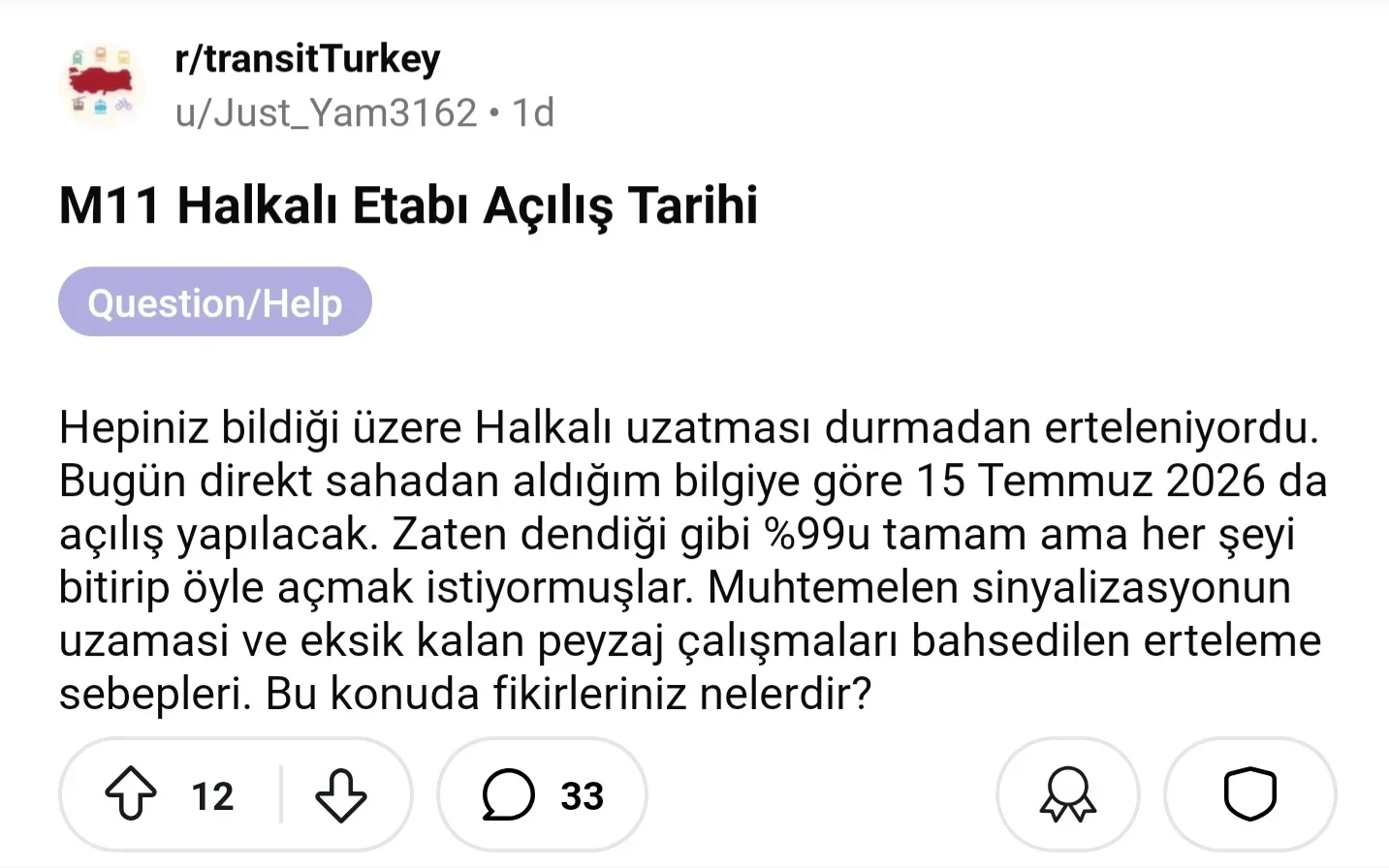Filter by the Question/Help flair
The width and height of the screenshot is (1389, 868).
click(x=214, y=302)
